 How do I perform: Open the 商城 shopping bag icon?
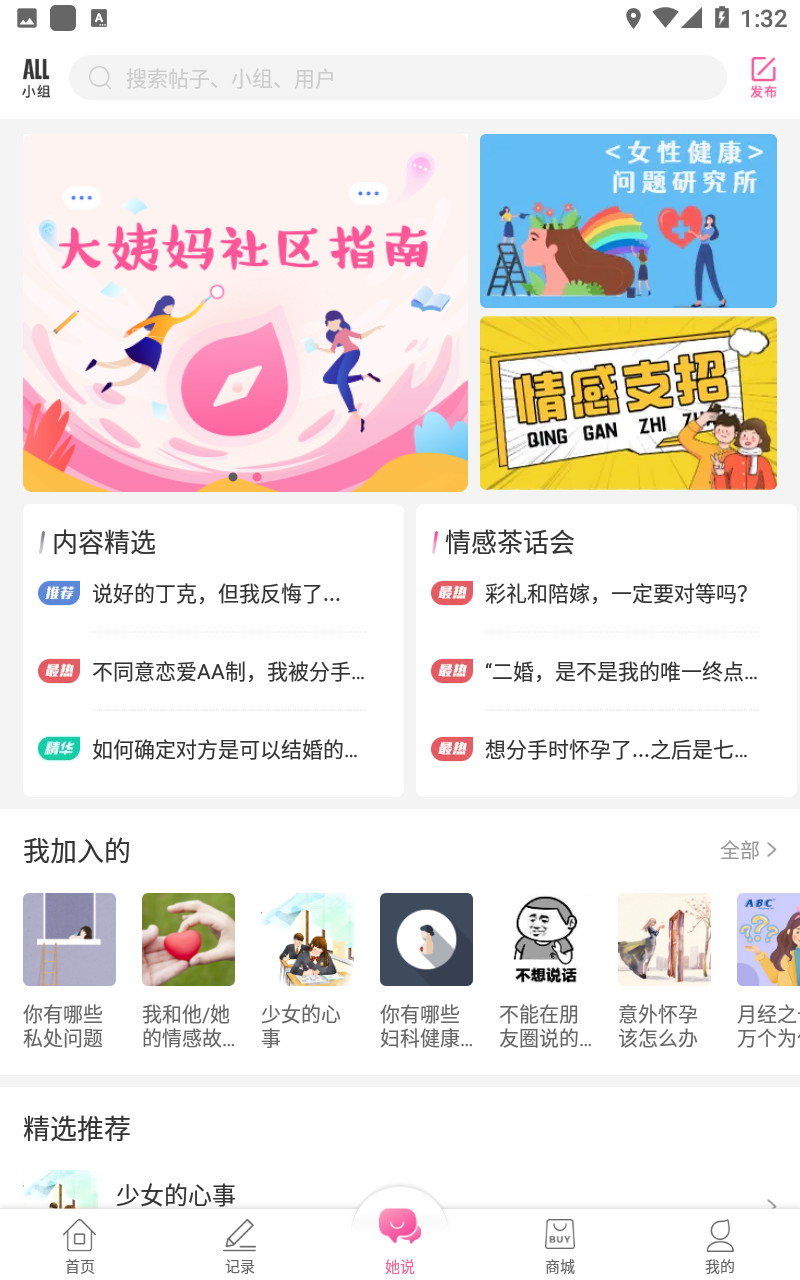pyautogui.click(x=560, y=1235)
